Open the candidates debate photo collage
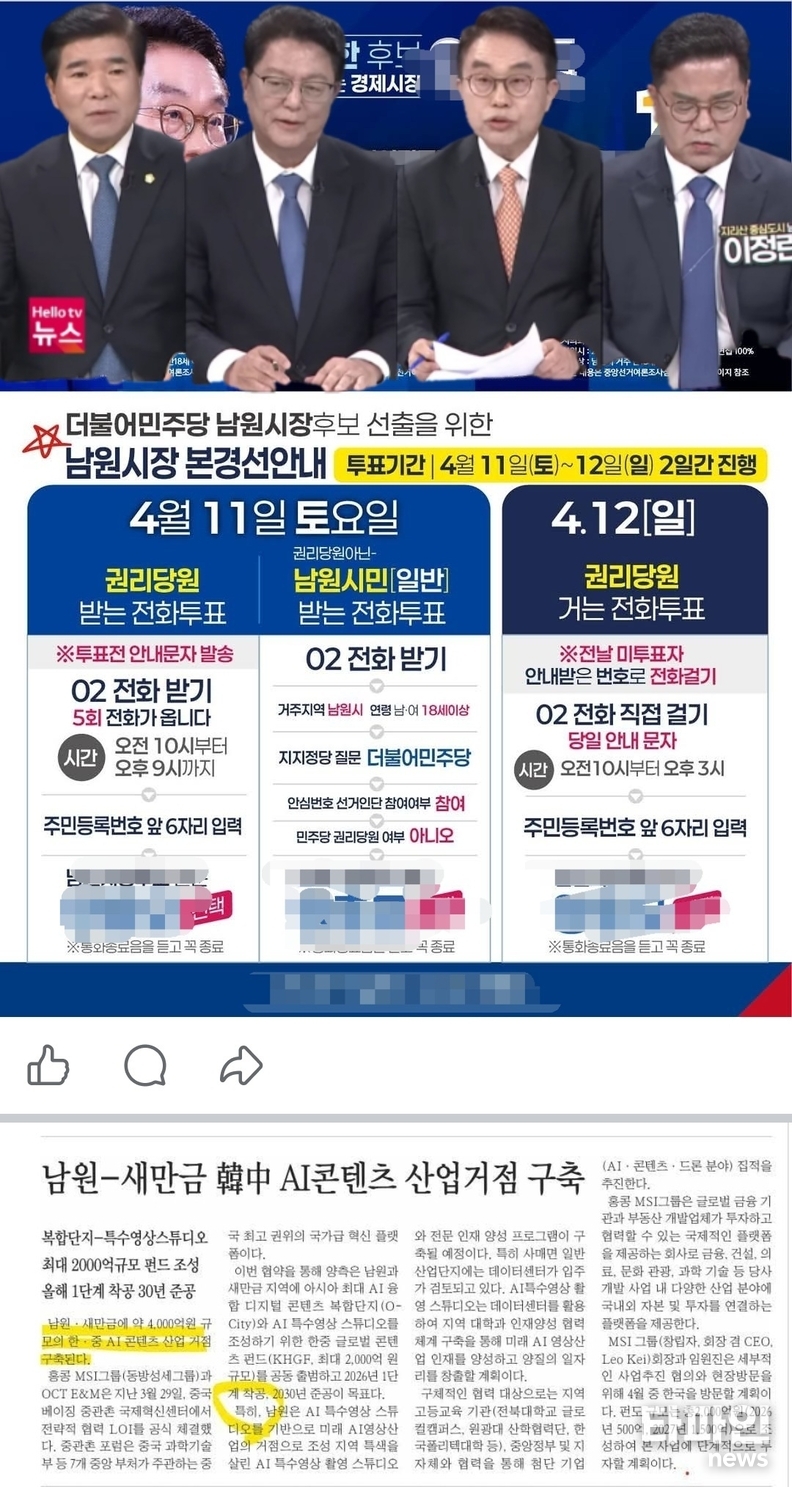The image size is (792, 1487). point(396,195)
